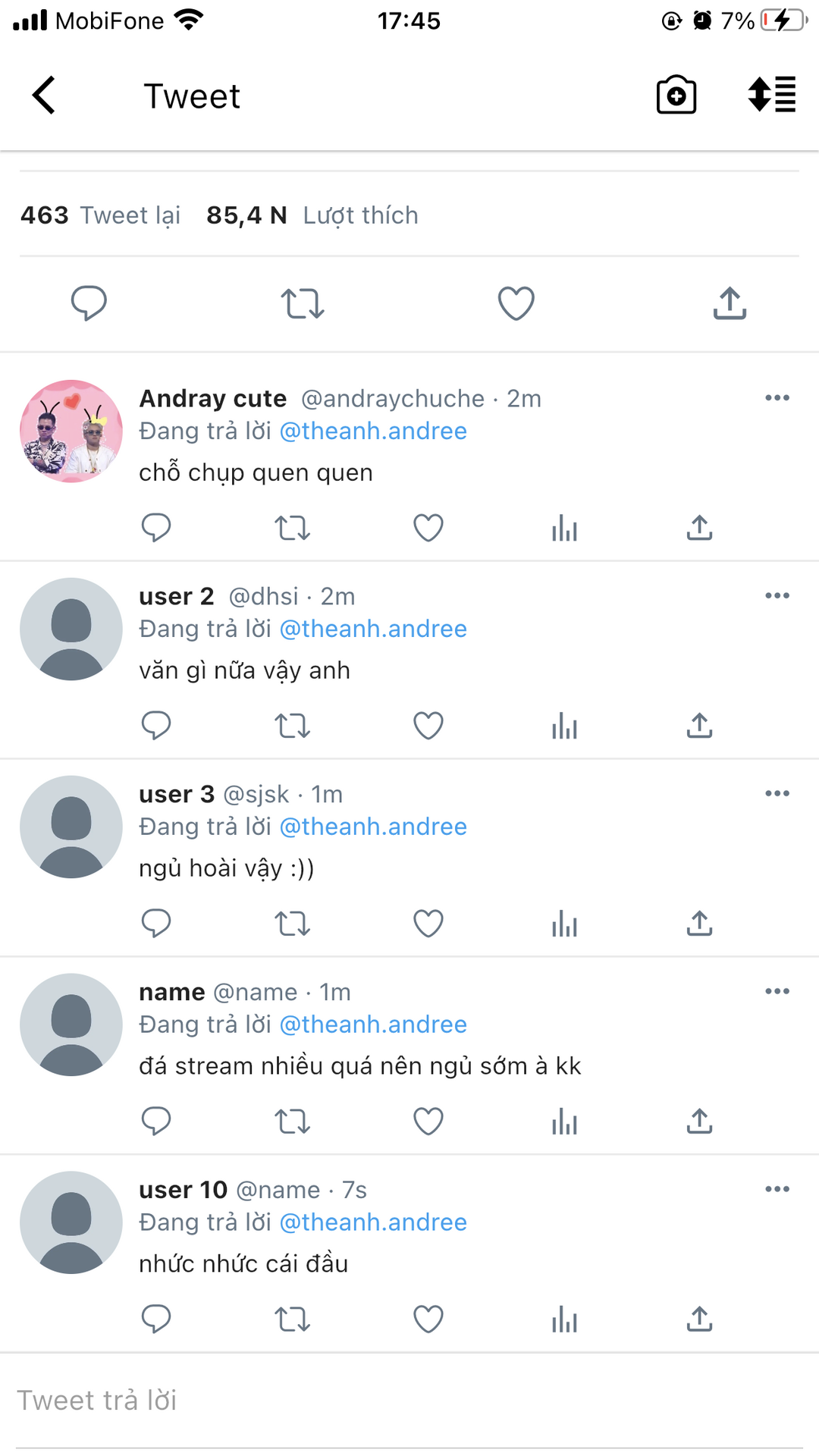Image resolution: width=819 pixels, height=1456 pixels.
Task: Open user 3's avatar
Action: [71, 827]
